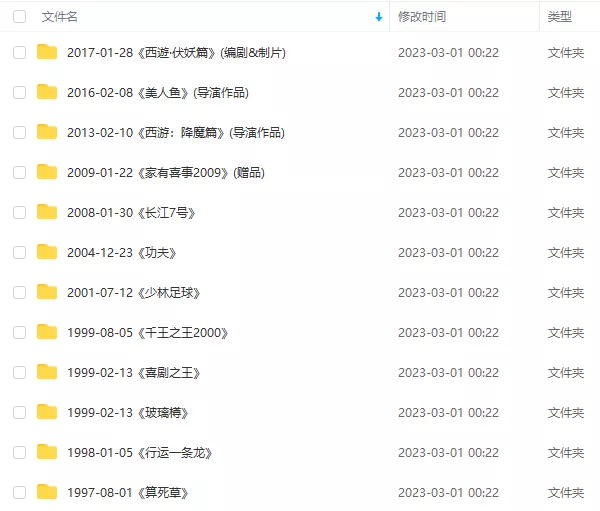Select the 《少林足球》 folder checkbox
600x511 pixels.
[19, 292]
